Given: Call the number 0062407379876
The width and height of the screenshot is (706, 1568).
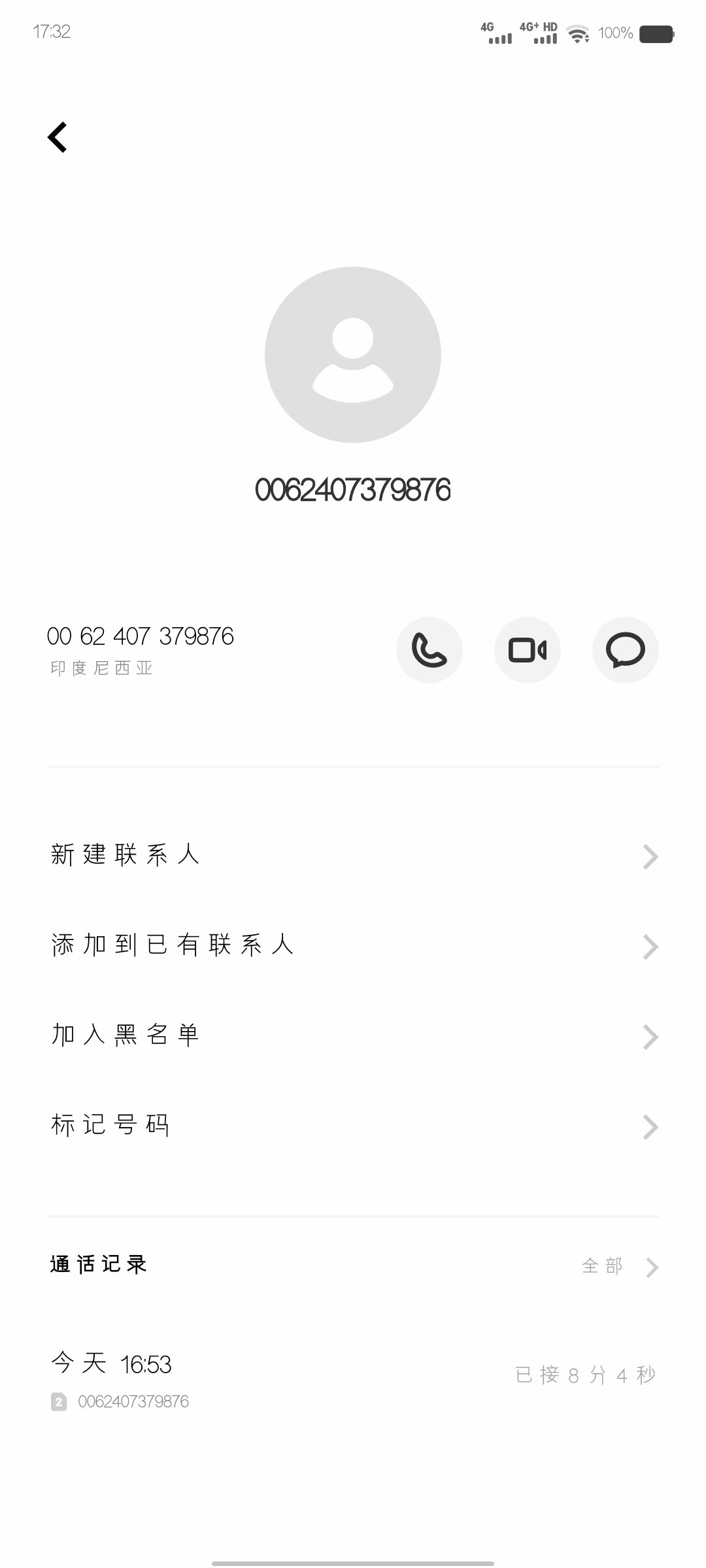Looking at the screenshot, I should [429, 650].
